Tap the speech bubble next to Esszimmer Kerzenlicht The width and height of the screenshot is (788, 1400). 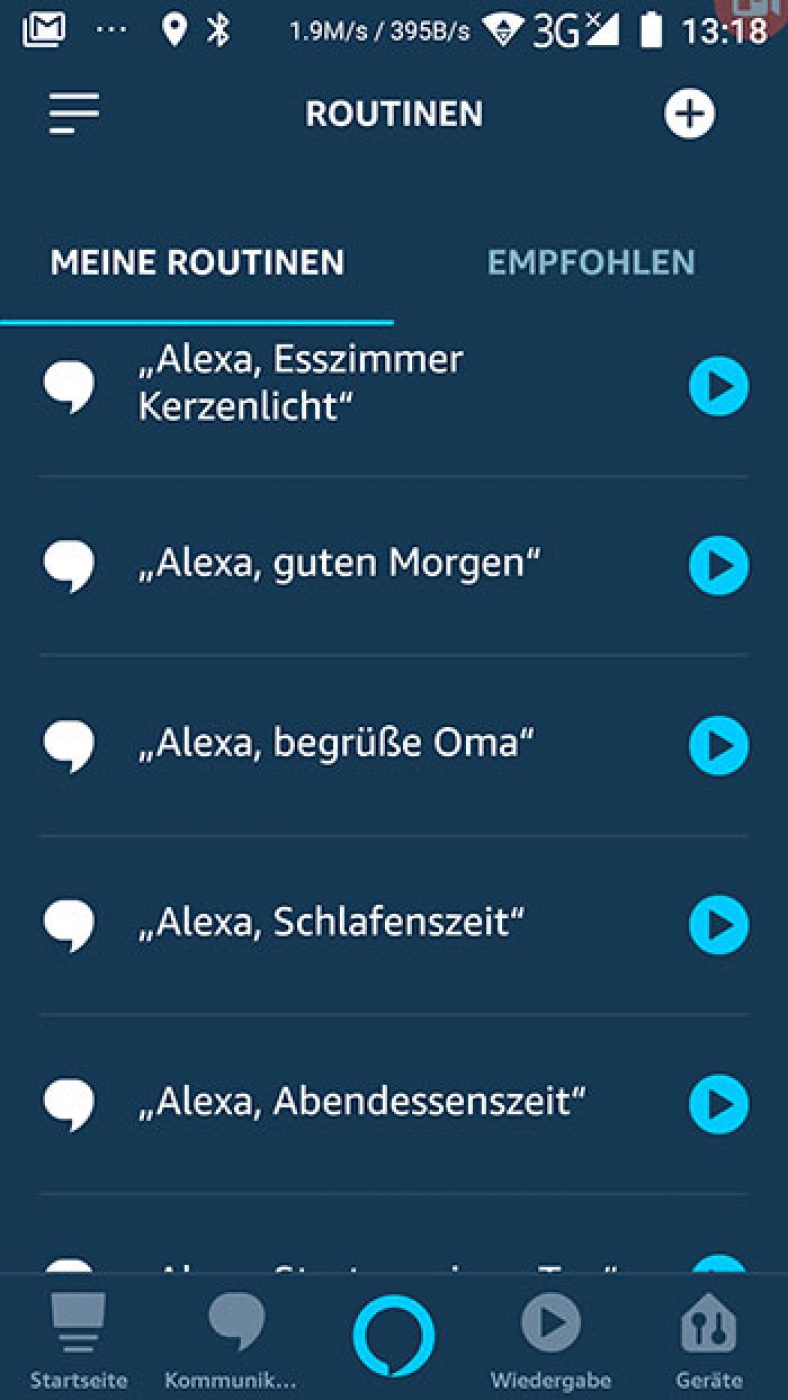[x=69, y=383]
